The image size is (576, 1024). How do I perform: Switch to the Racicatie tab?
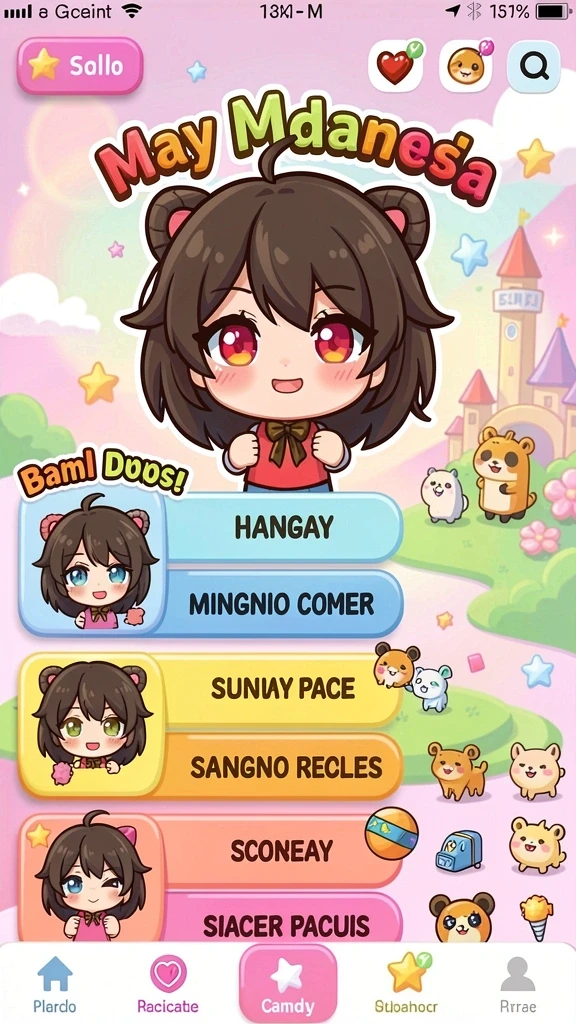[x=168, y=984]
